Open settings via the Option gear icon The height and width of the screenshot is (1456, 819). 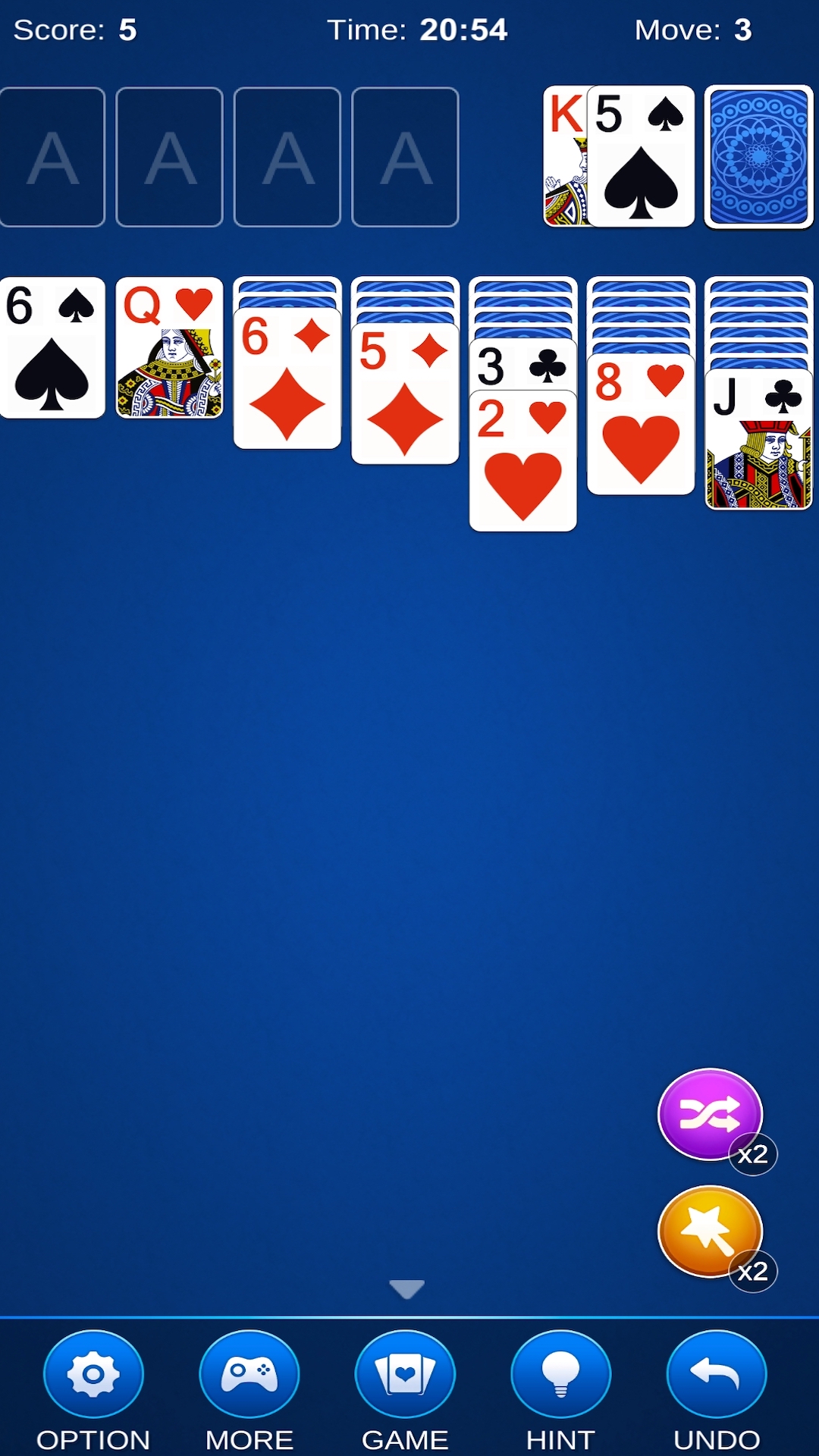click(93, 1374)
